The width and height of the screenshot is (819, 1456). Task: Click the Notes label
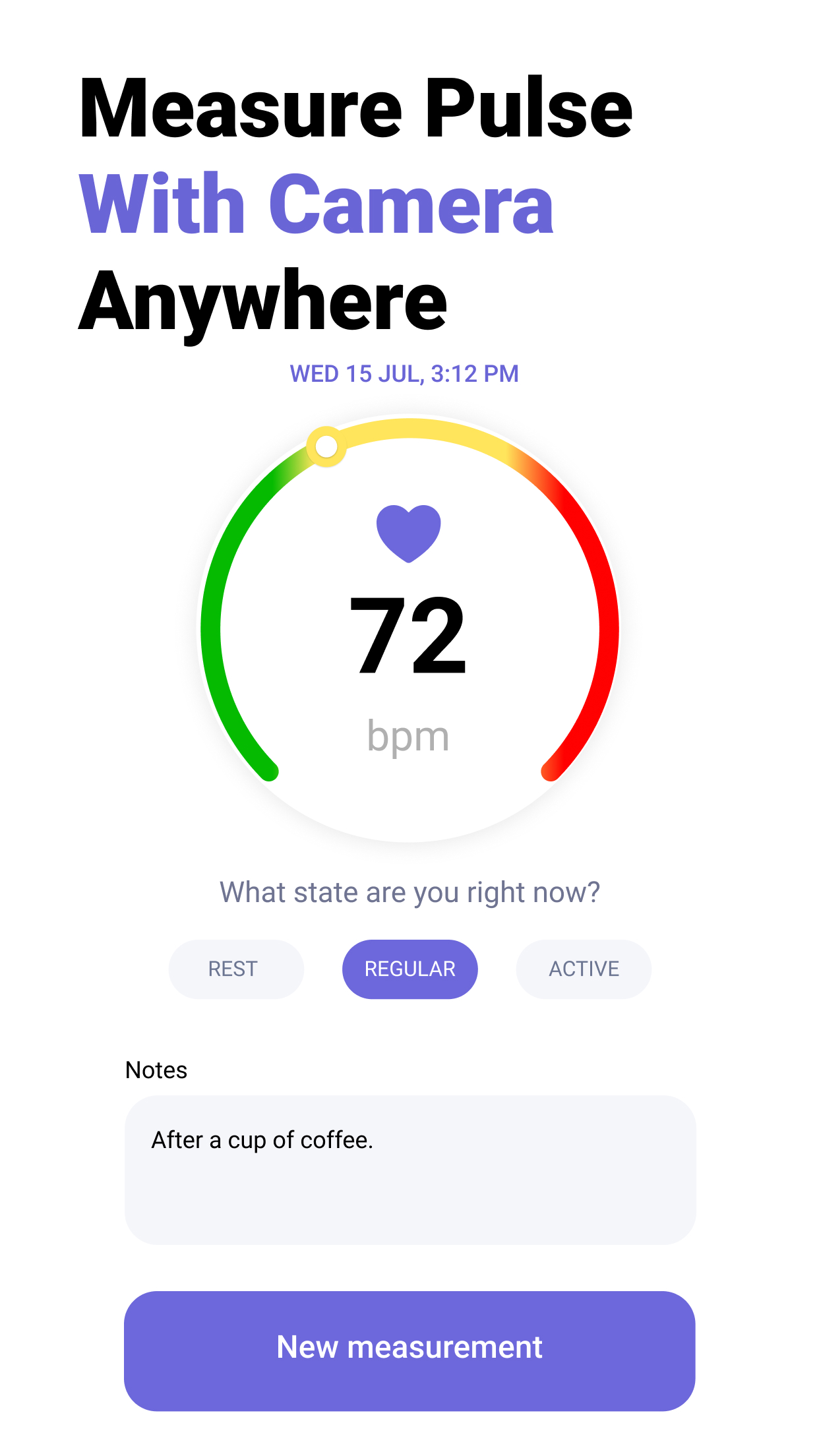[156, 1070]
